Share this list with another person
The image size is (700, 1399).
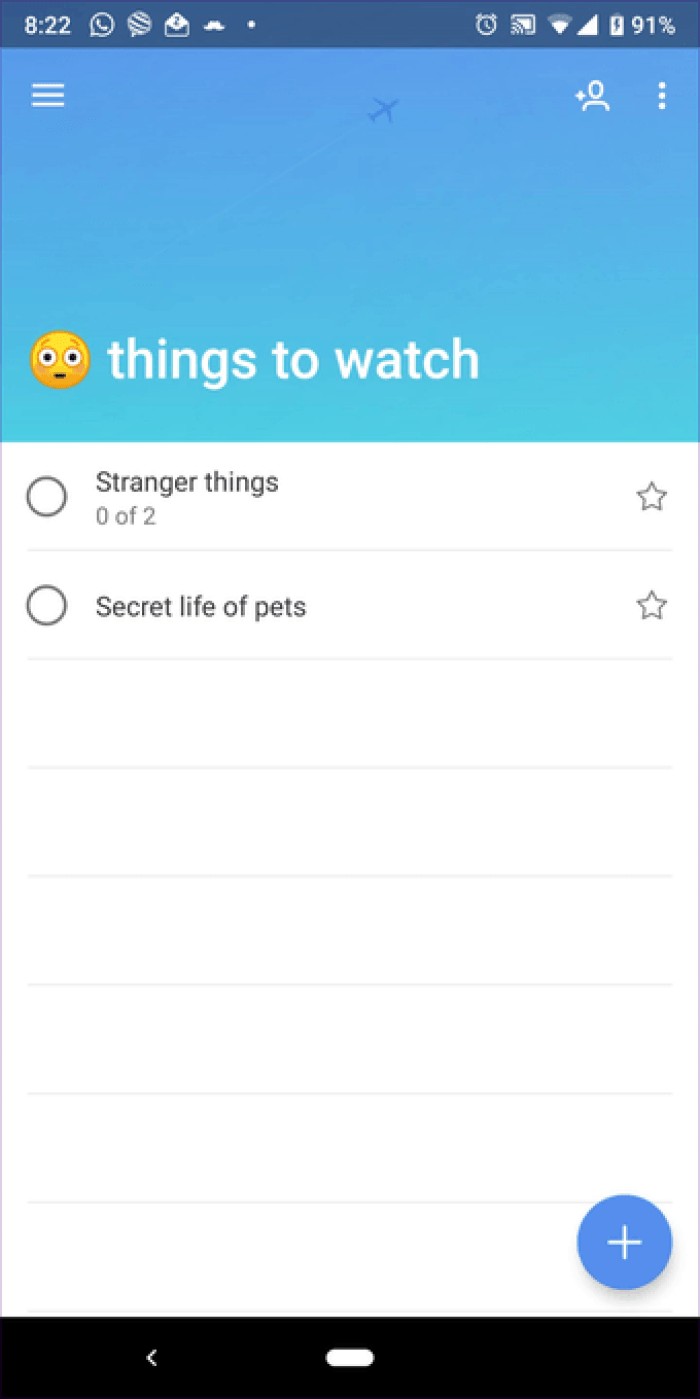tap(592, 96)
